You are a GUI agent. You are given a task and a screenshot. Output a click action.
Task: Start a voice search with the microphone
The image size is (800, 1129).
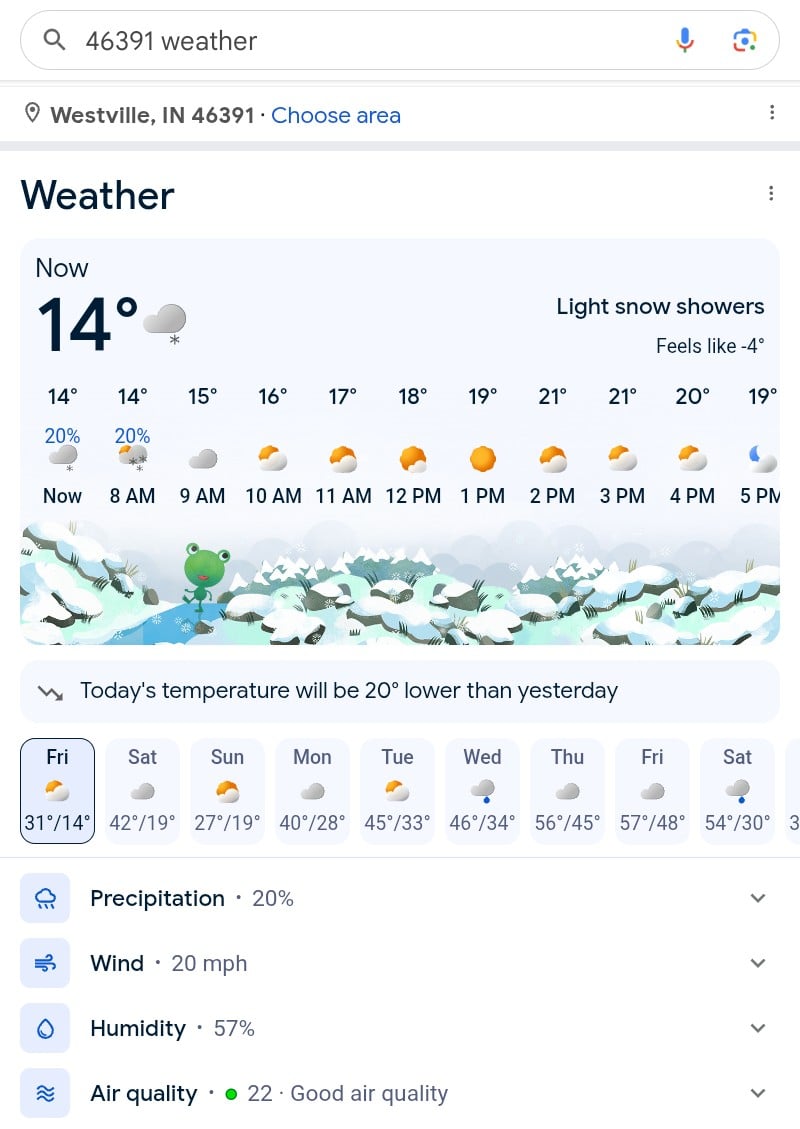685,40
